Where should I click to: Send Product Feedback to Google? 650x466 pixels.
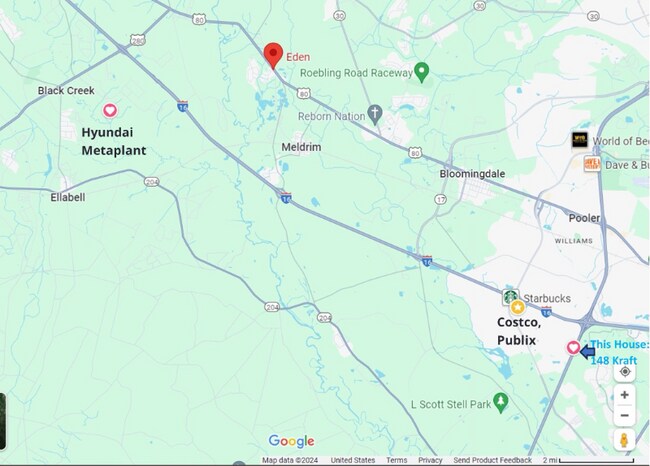click(x=492, y=460)
